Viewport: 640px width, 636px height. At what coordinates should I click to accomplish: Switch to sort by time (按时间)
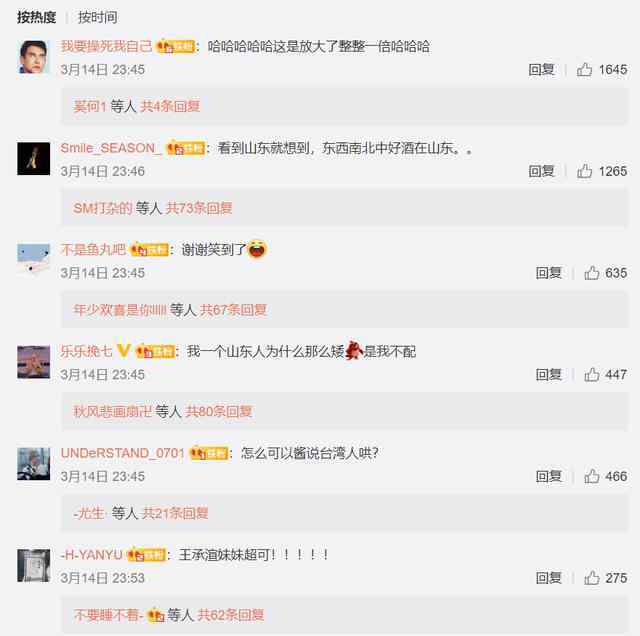tap(97, 17)
